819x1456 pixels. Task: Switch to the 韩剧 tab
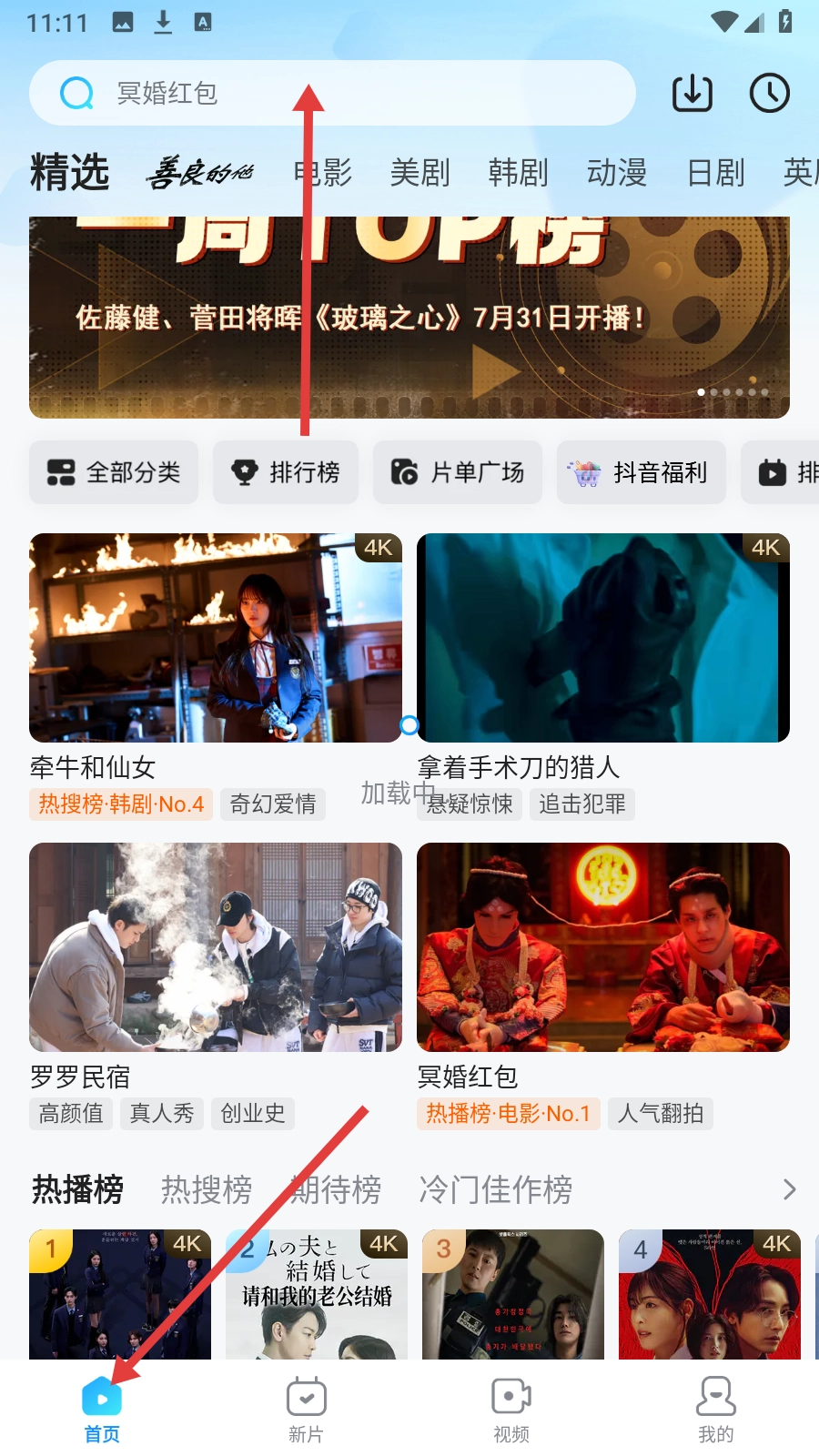click(x=519, y=172)
